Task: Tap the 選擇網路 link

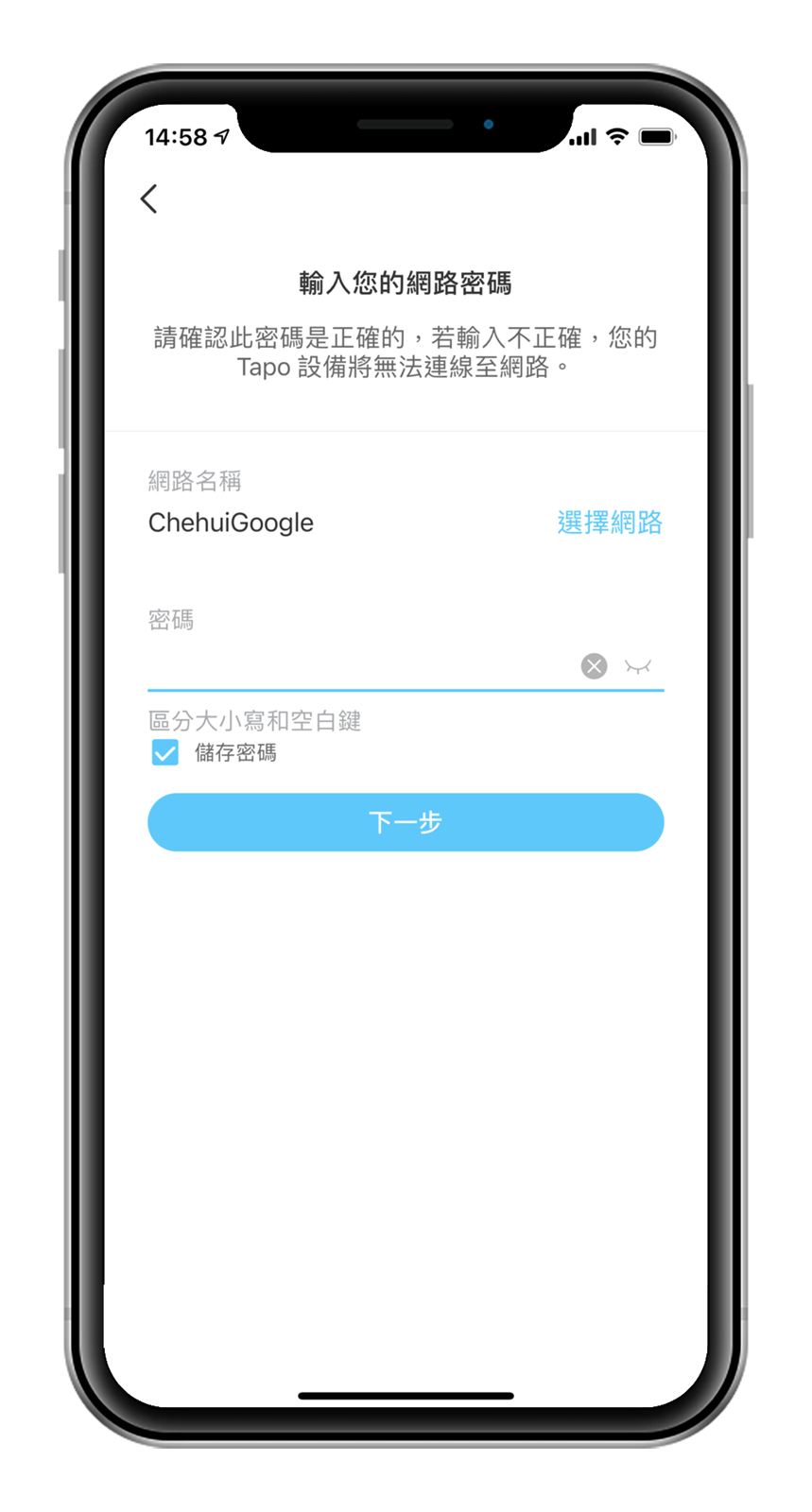Action: pyautogui.click(x=610, y=523)
